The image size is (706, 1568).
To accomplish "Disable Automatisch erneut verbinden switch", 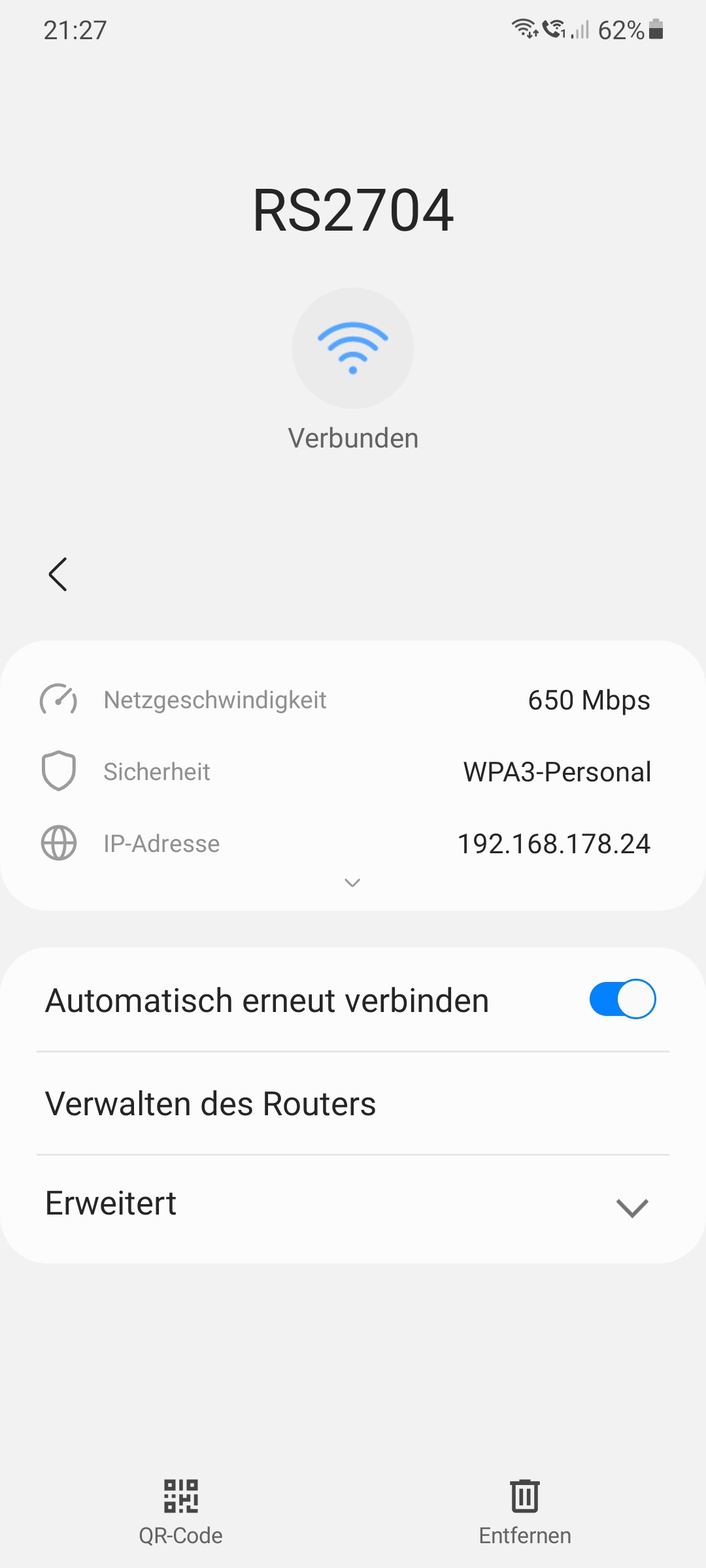I will point(622,999).
